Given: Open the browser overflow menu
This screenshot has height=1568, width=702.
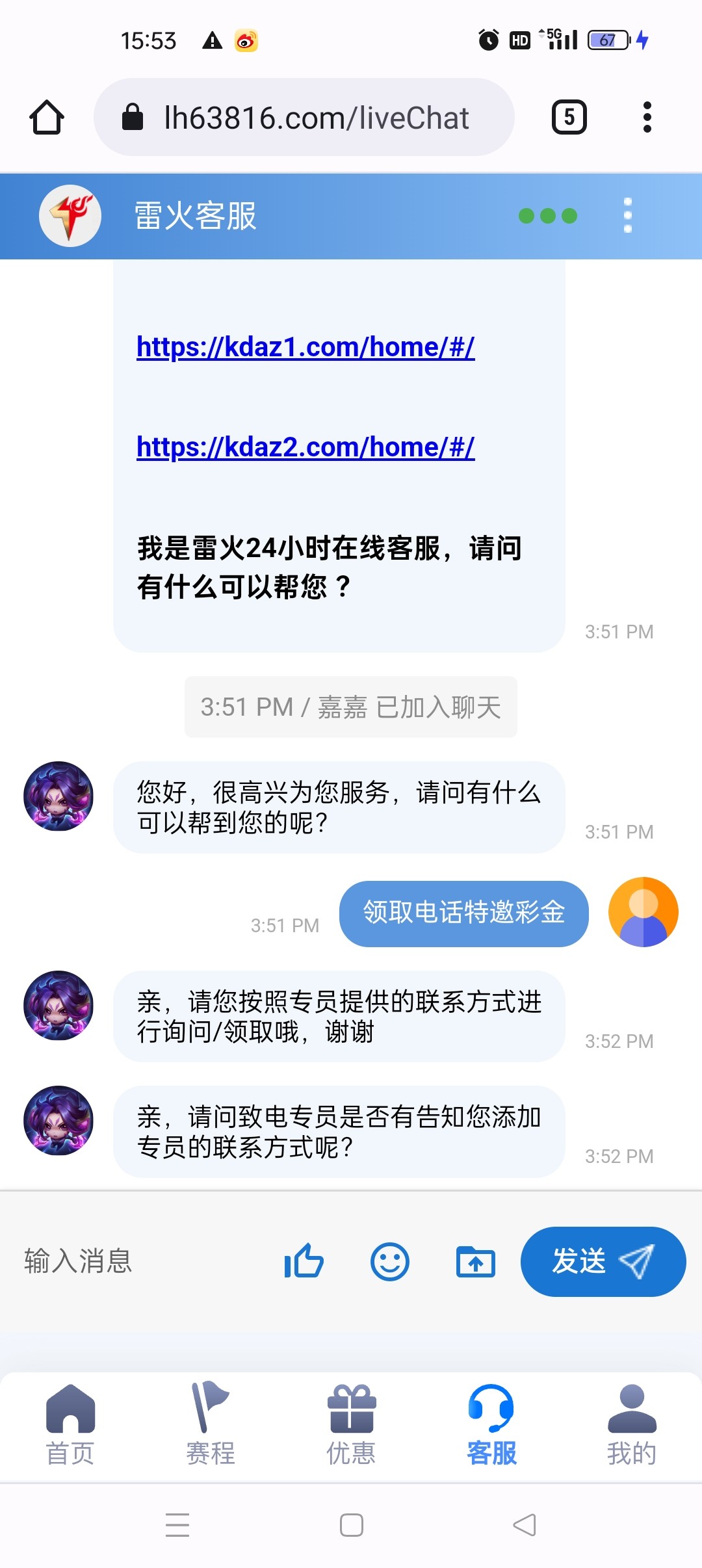Looking at the screenshot, I should click(x=646, y=118).
